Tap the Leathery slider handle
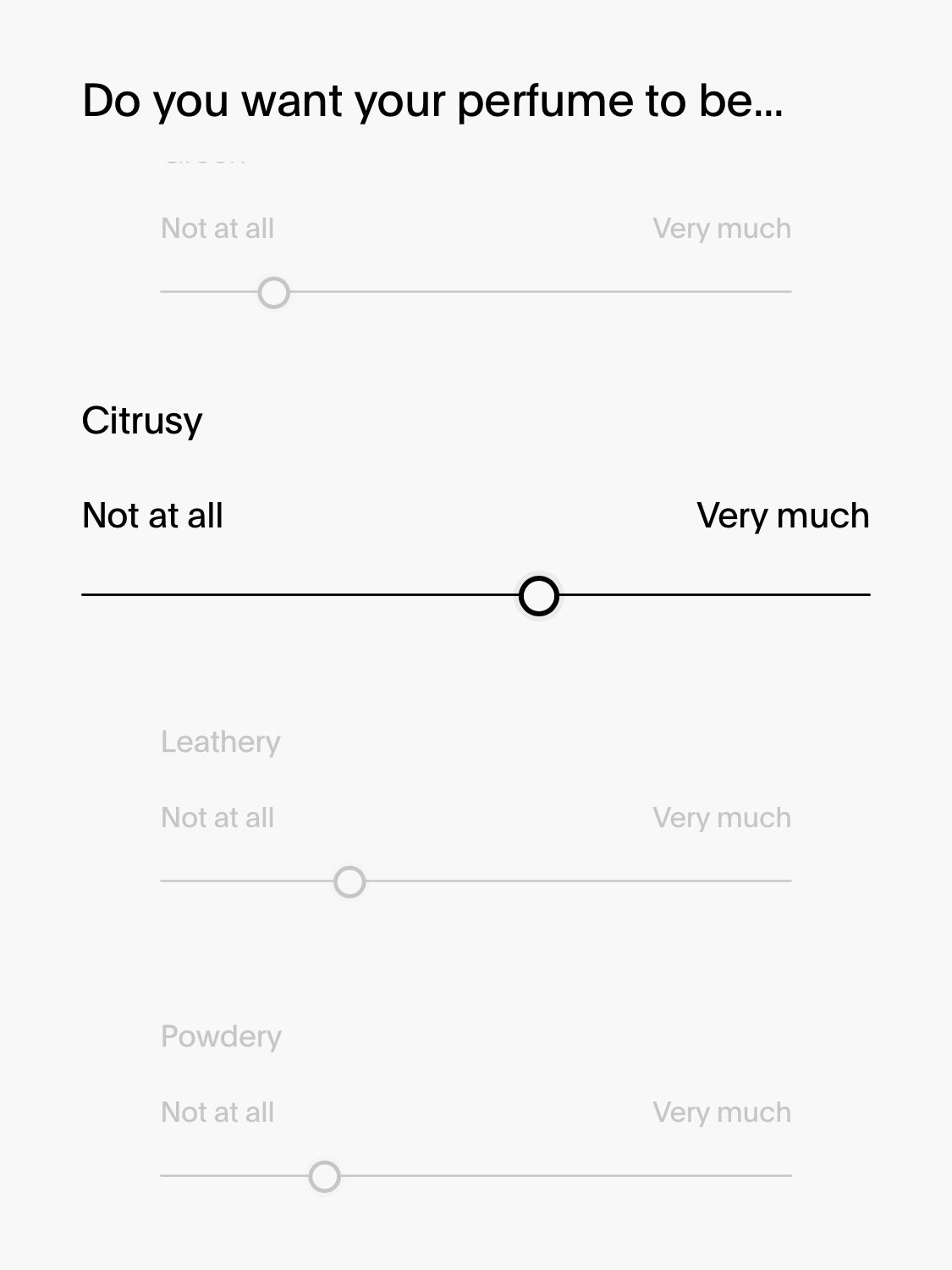The height and width of the screenshot is (1270, 952). click(349, 882)
